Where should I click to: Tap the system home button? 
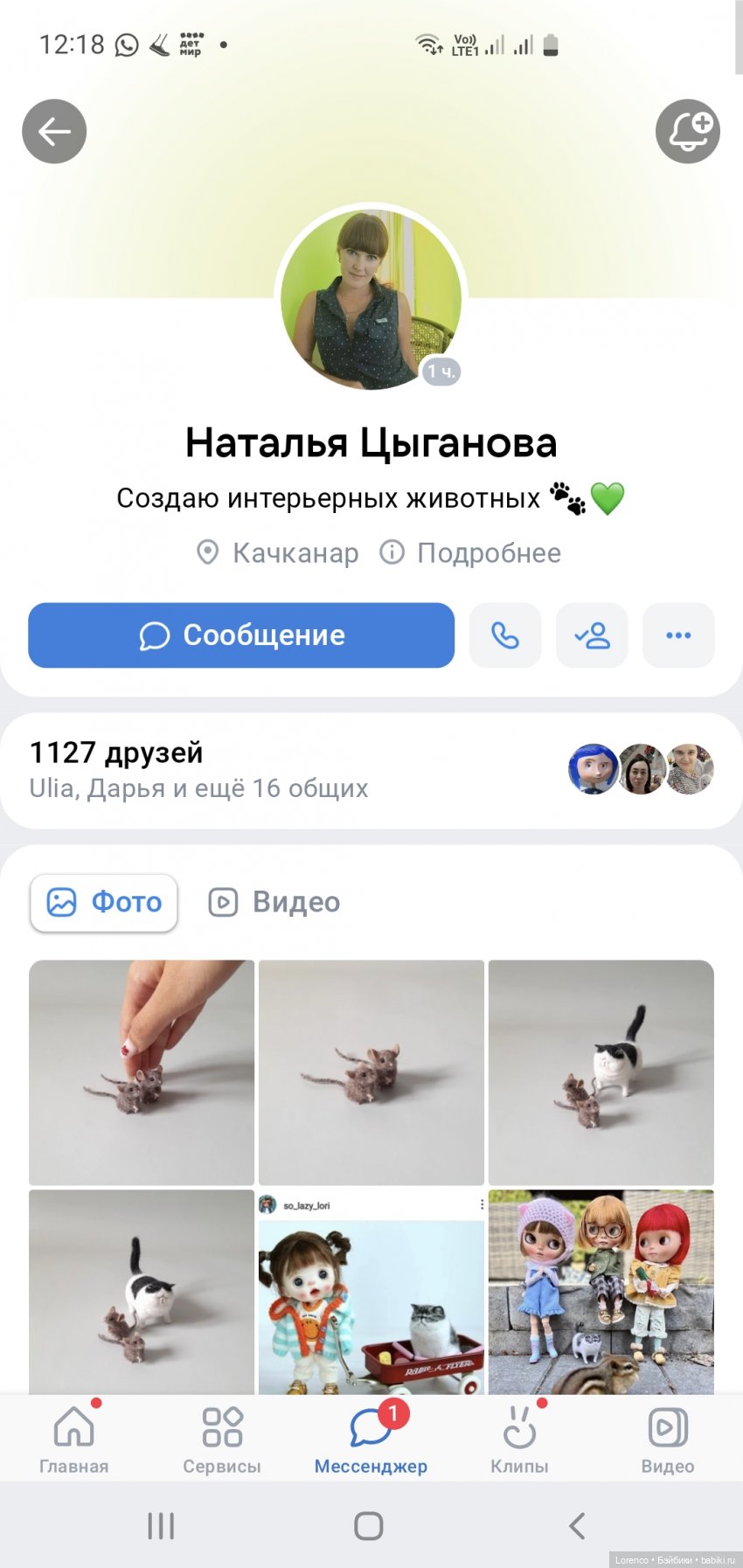point(369,1526)
